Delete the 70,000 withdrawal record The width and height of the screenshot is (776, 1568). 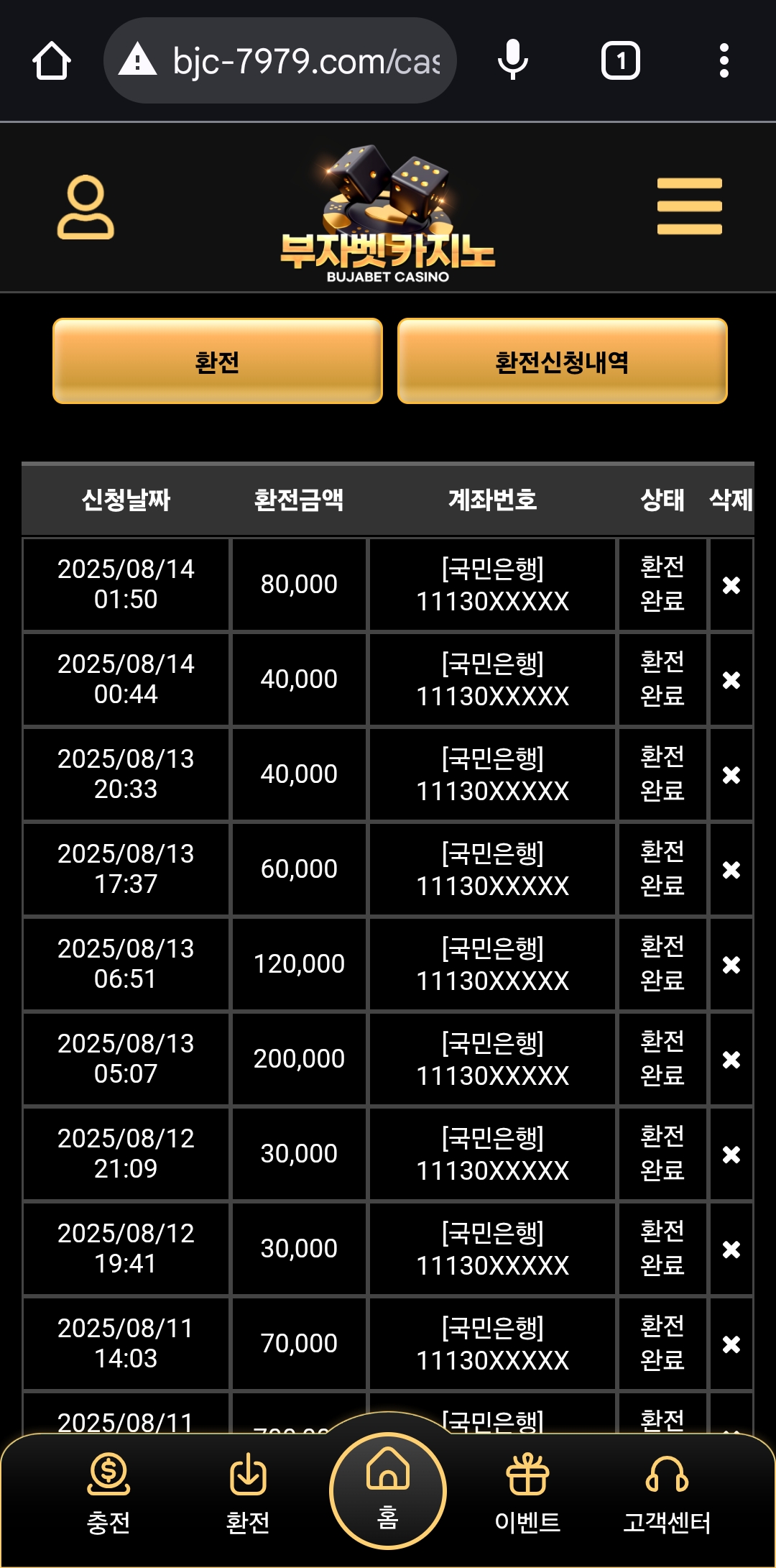coord(731,1344)
